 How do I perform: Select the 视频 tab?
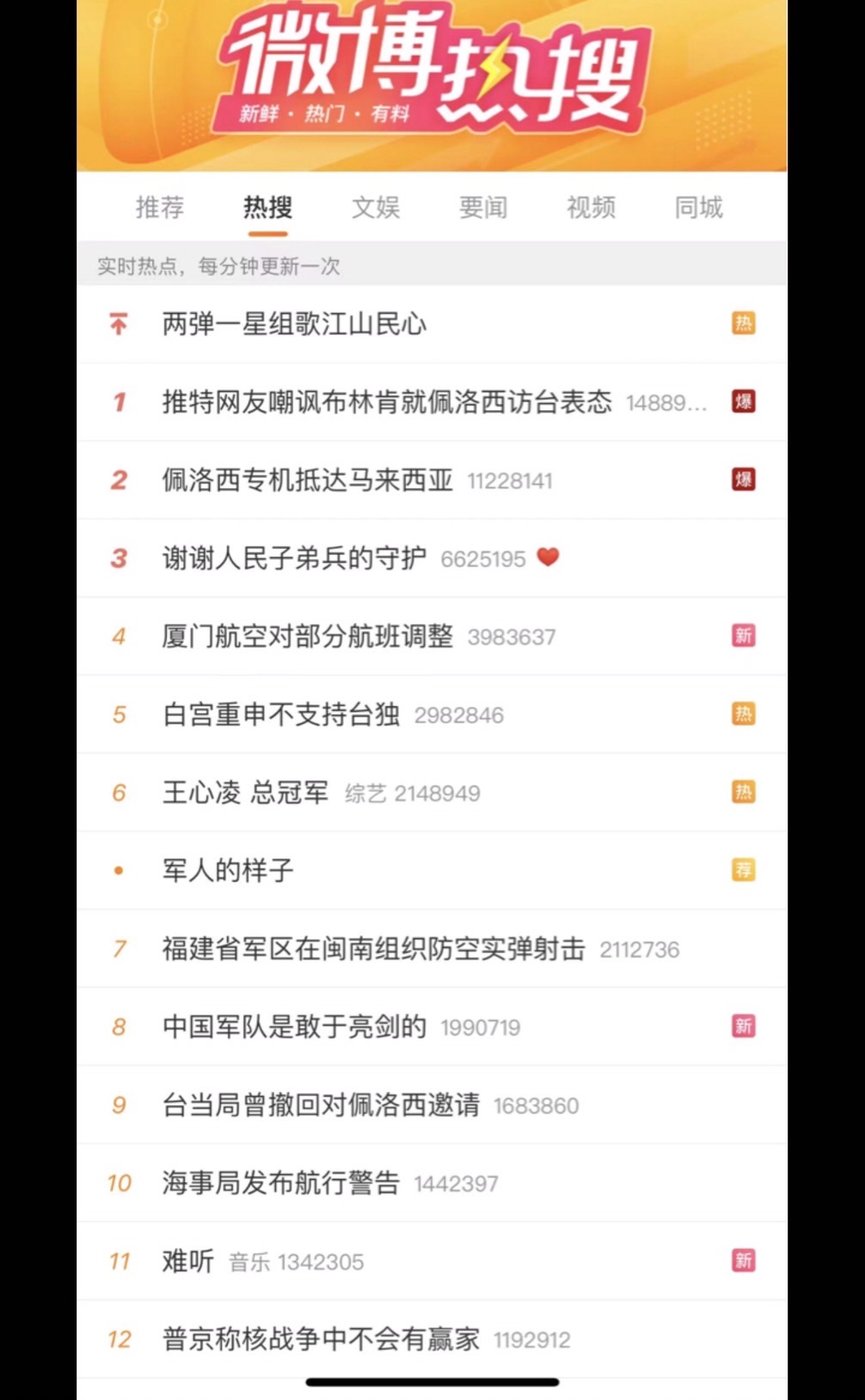(591, 207)
